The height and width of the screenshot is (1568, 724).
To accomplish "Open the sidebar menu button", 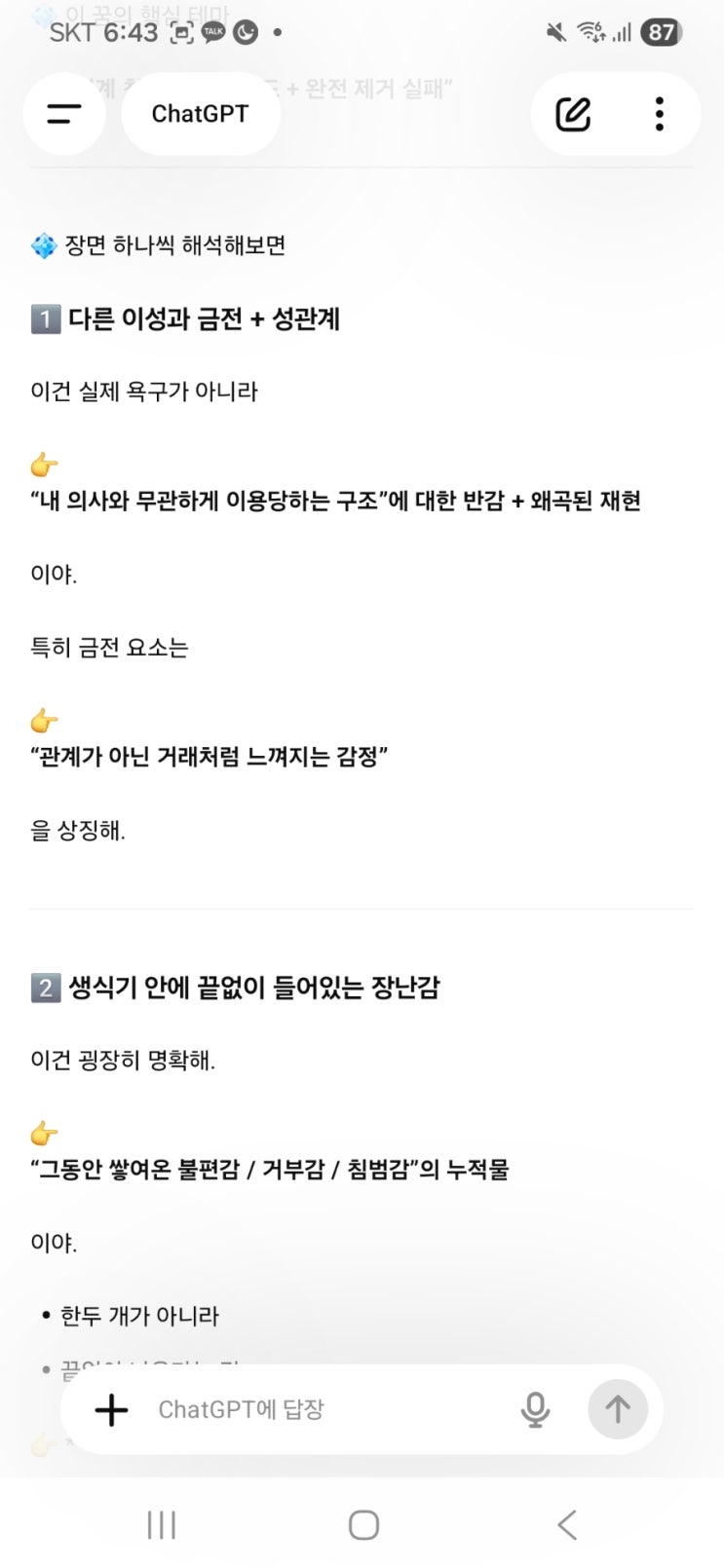I will tap(64, 114).
